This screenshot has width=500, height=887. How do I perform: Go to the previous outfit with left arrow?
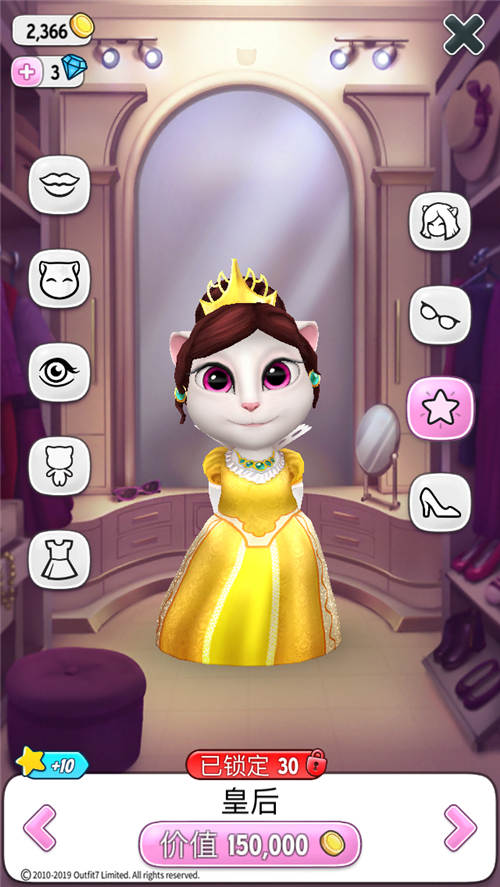(x=40, y=828)
